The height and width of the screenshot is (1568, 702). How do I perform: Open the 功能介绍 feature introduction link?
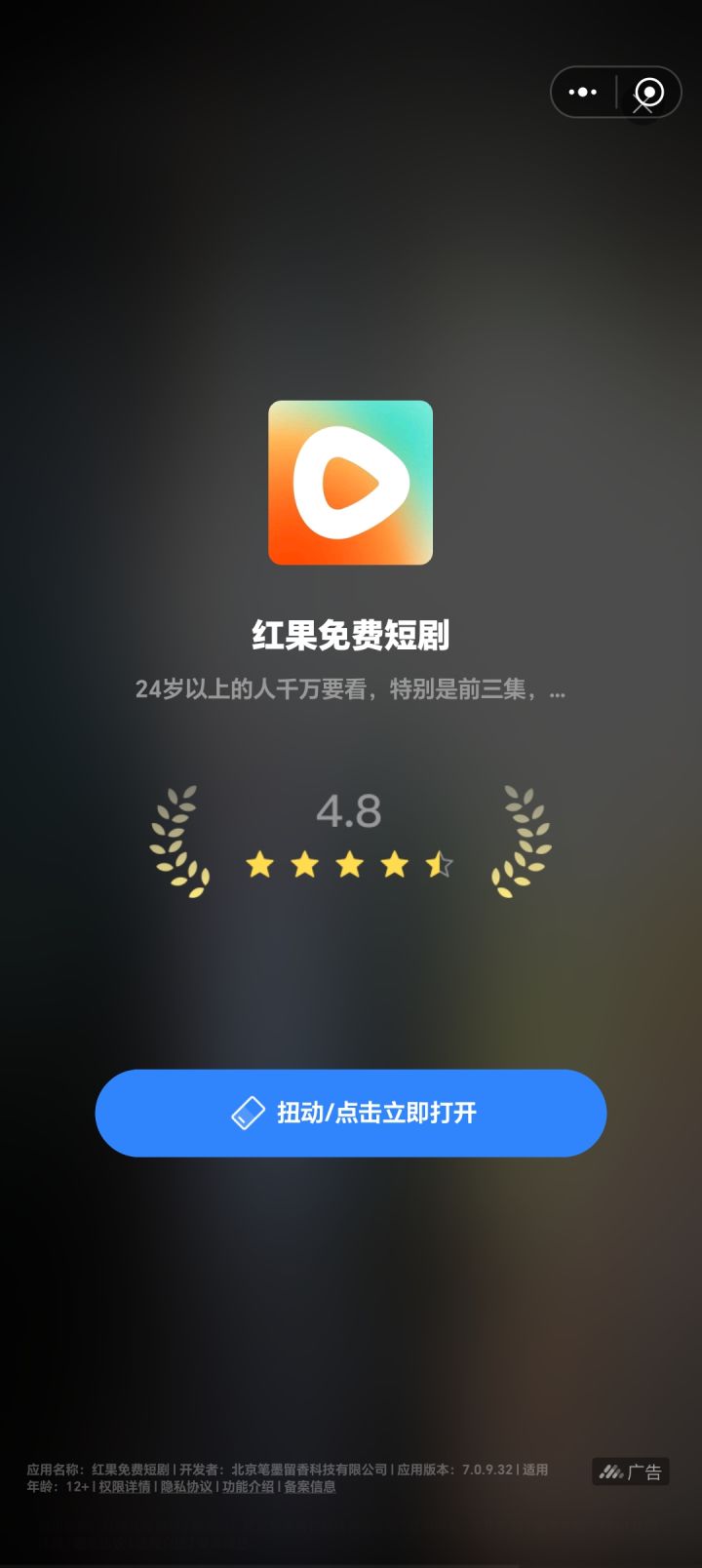(x=251, y=1487)
